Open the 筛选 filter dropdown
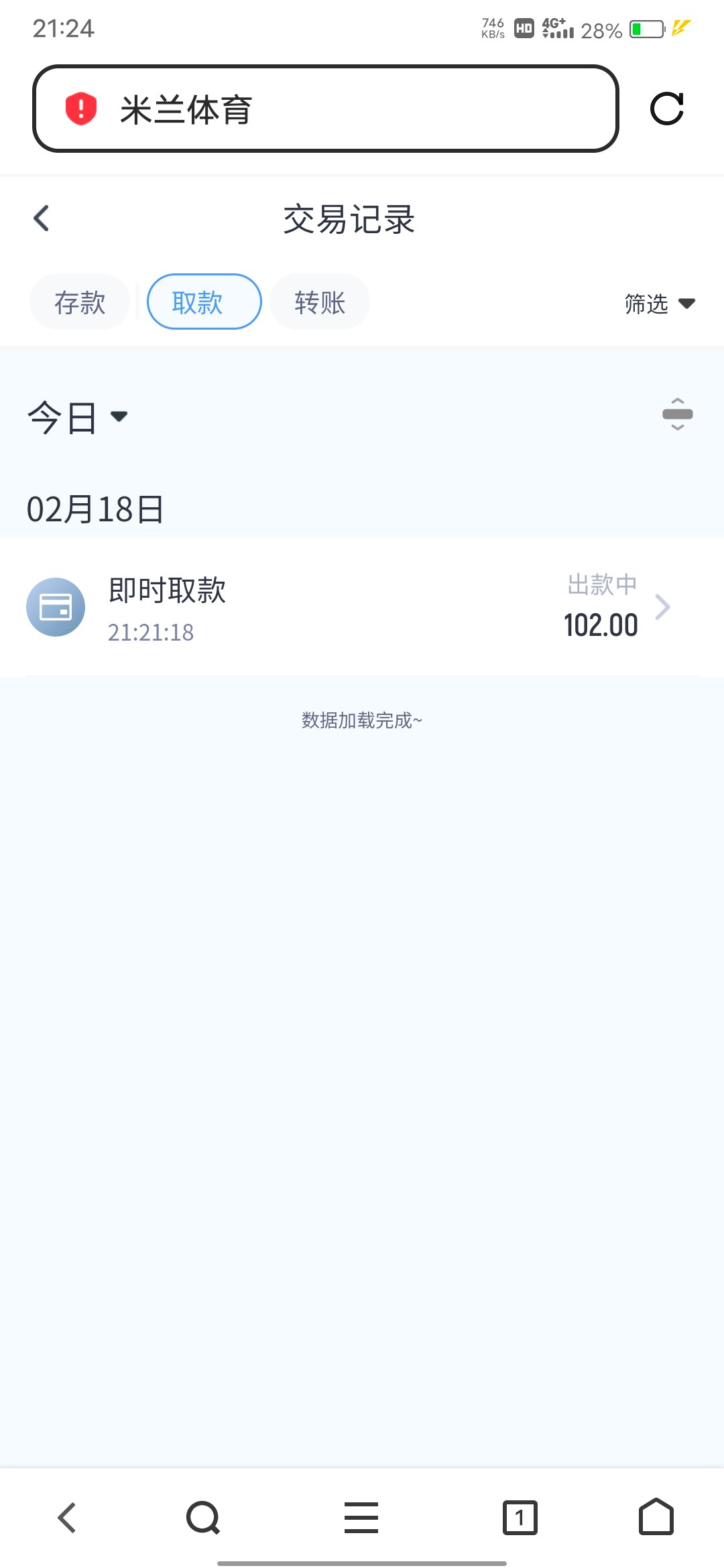The height and width of the screenshot is (1568, 724). pos(659,304)
